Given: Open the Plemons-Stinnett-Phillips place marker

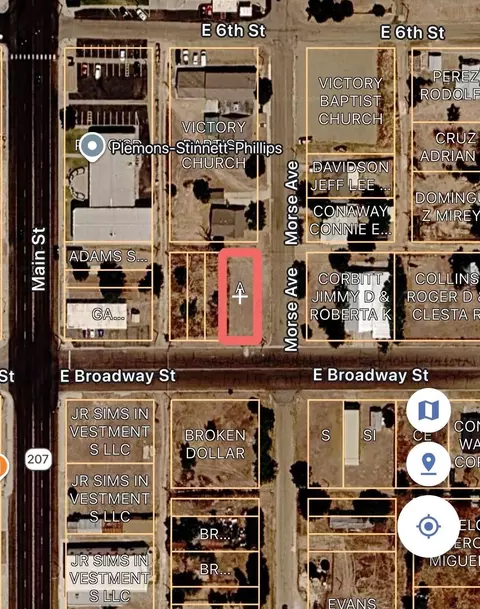Looking at the screenshot, I should [92, 147].
